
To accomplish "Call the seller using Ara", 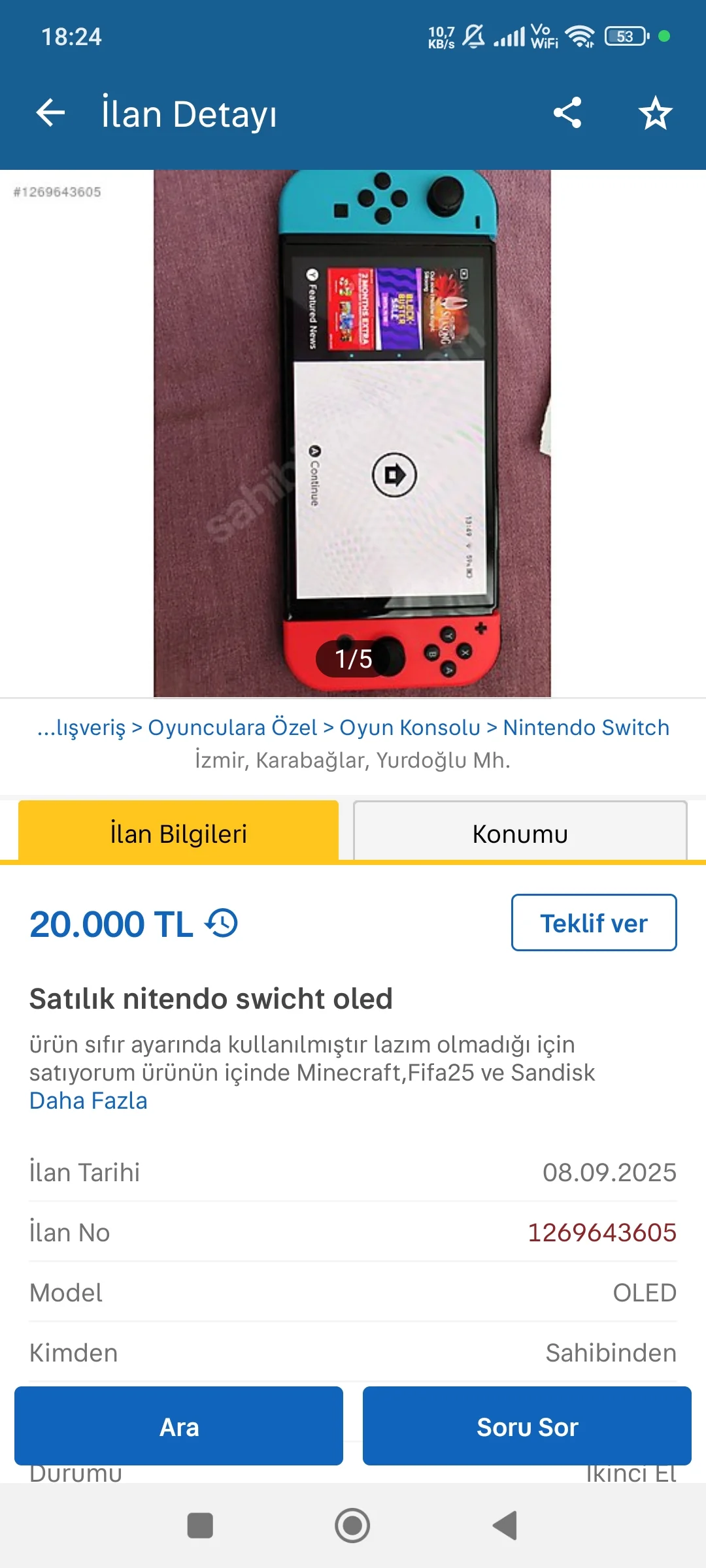I will [178, 1427].
